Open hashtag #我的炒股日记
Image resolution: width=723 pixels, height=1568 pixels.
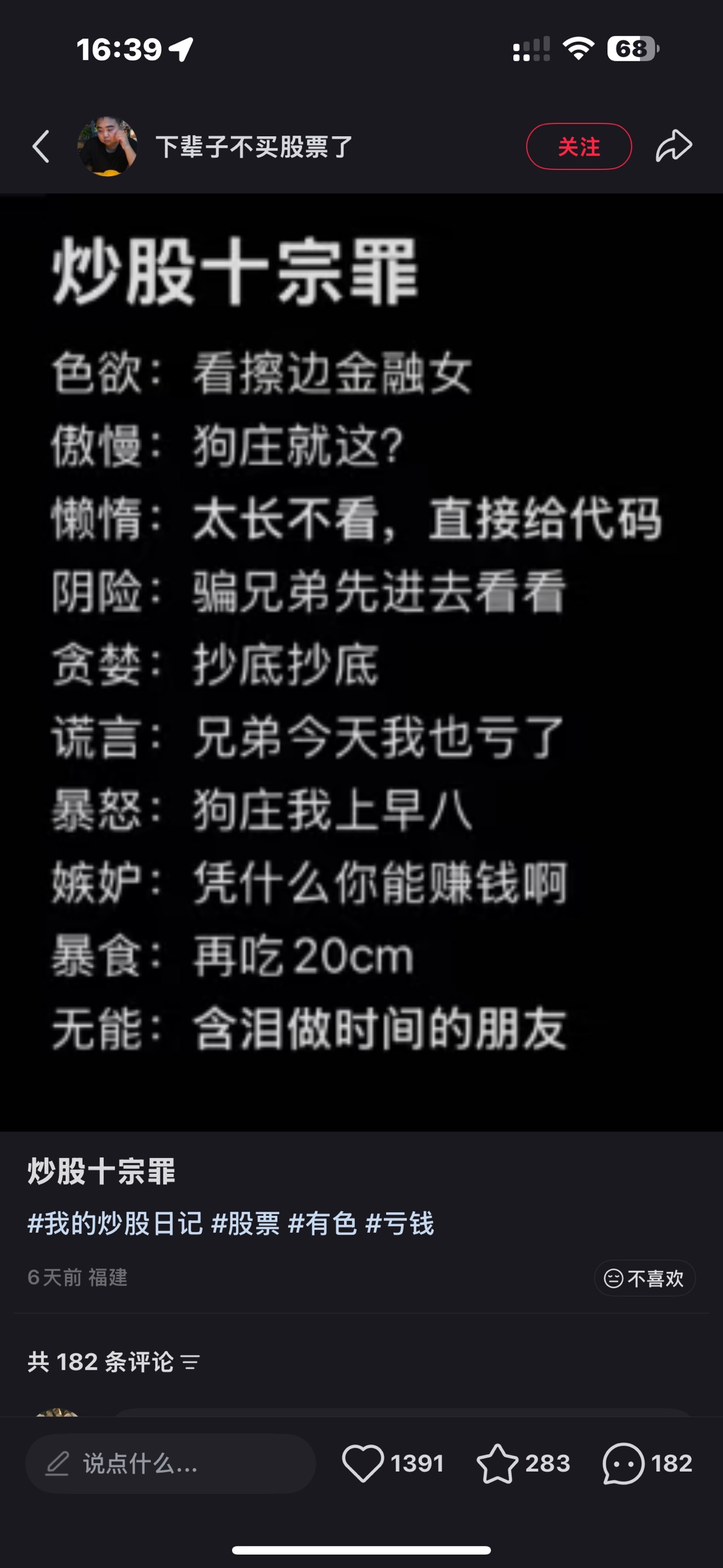pos(115,1224)
